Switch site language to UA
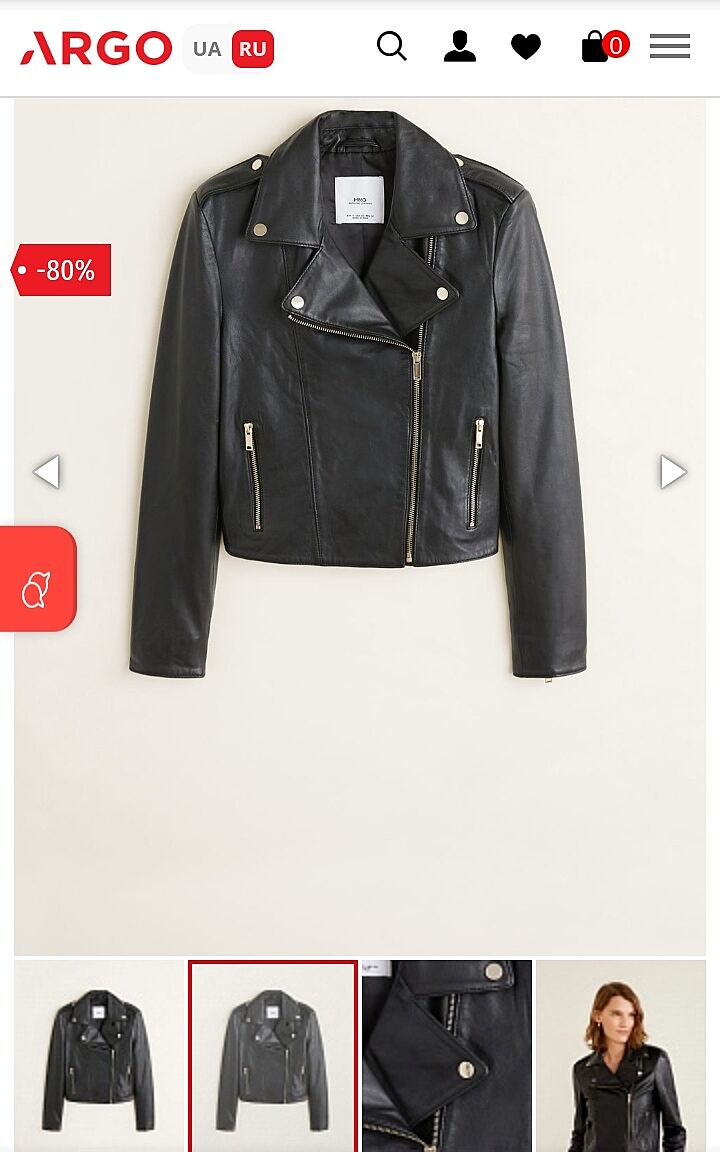The width and height of the screenshot is (720, 1152). [207, 49]
